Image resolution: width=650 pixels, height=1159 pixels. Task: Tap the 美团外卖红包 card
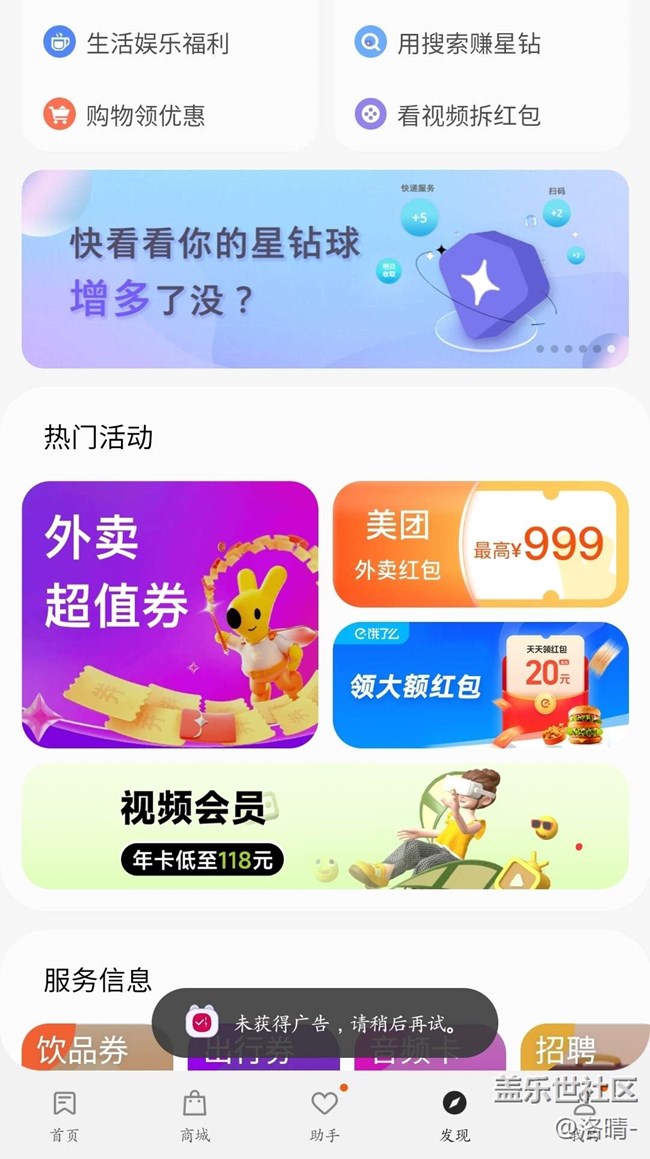point(480,545)
